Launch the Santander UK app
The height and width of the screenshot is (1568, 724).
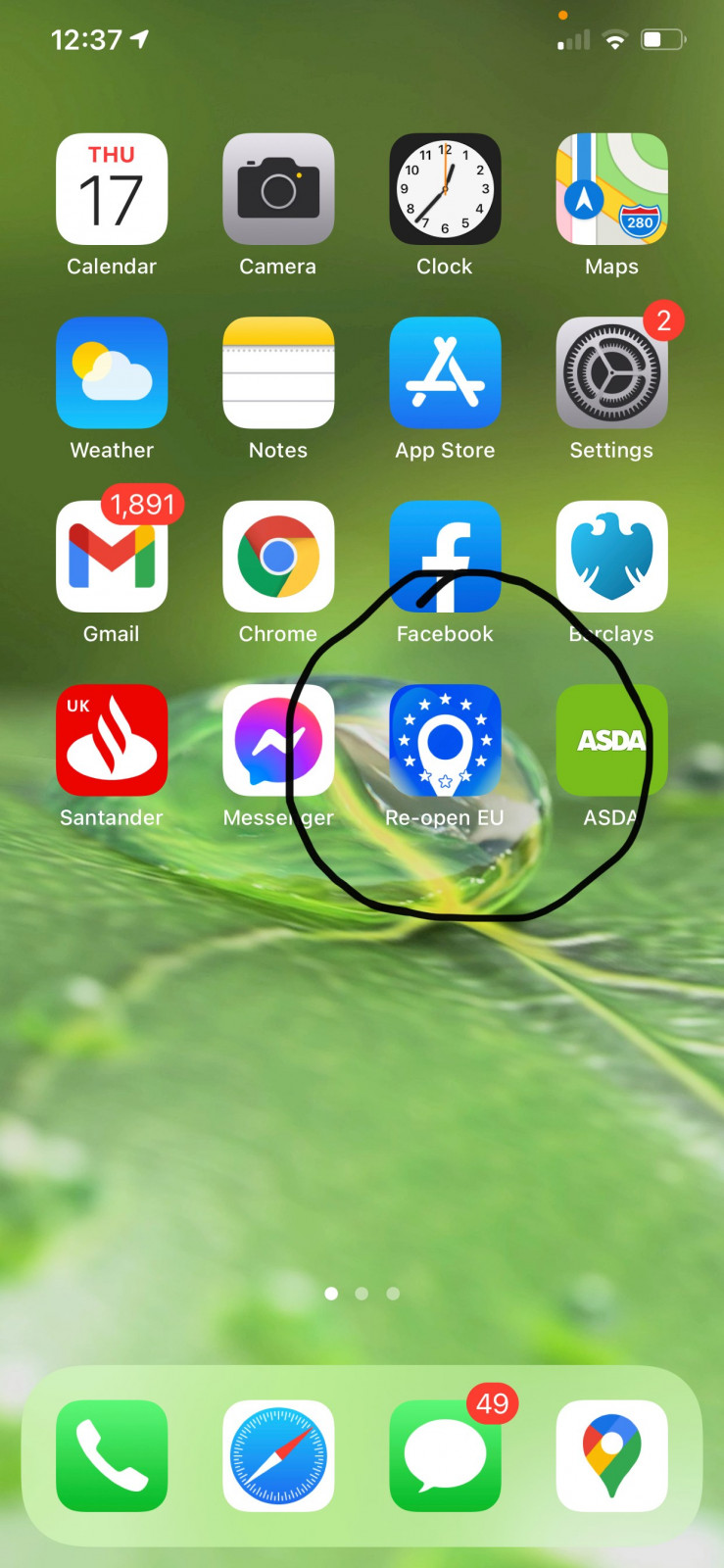point(112,740)
